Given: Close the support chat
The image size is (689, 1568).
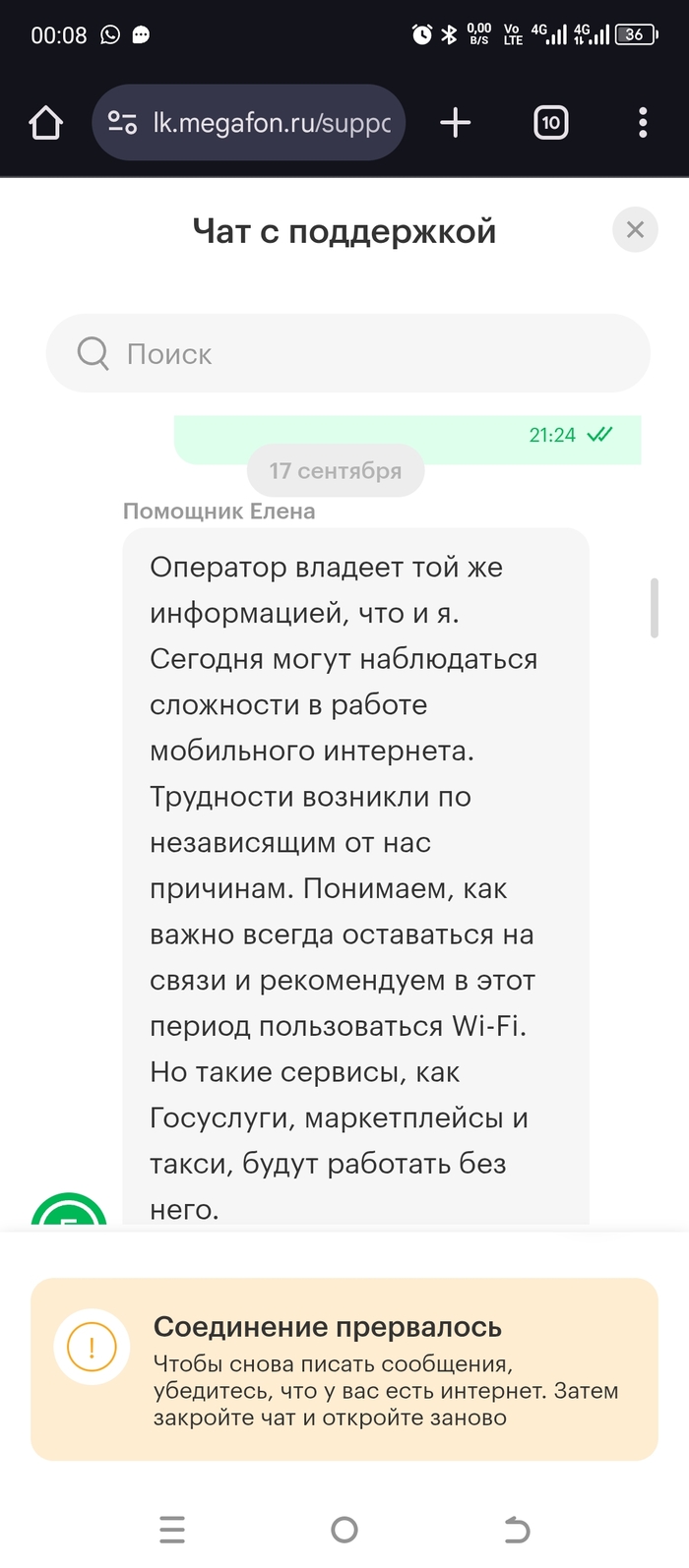Looking at the screenshot, I should point(635,230).
